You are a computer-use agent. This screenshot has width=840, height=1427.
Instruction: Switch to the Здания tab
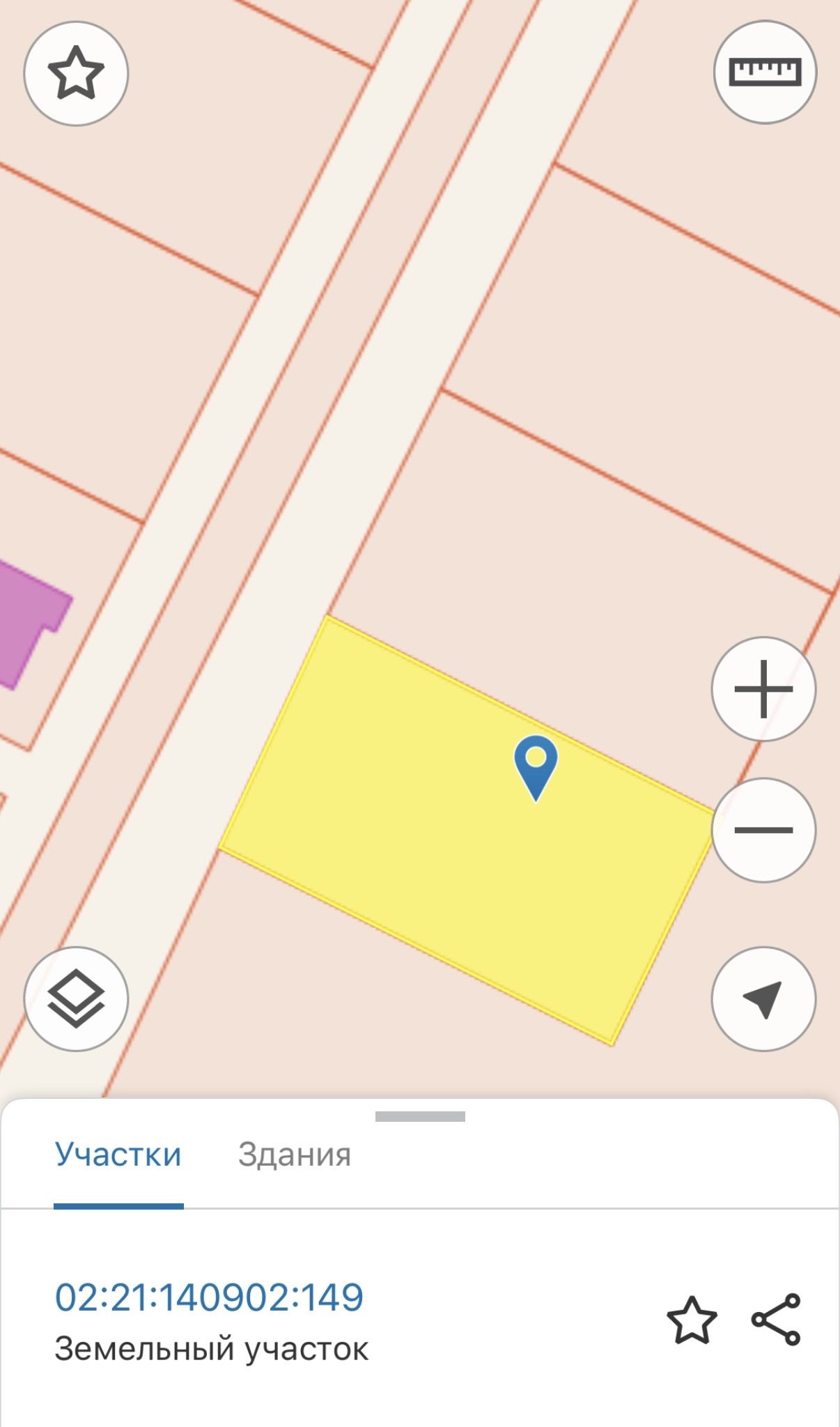coord(295,1155)
